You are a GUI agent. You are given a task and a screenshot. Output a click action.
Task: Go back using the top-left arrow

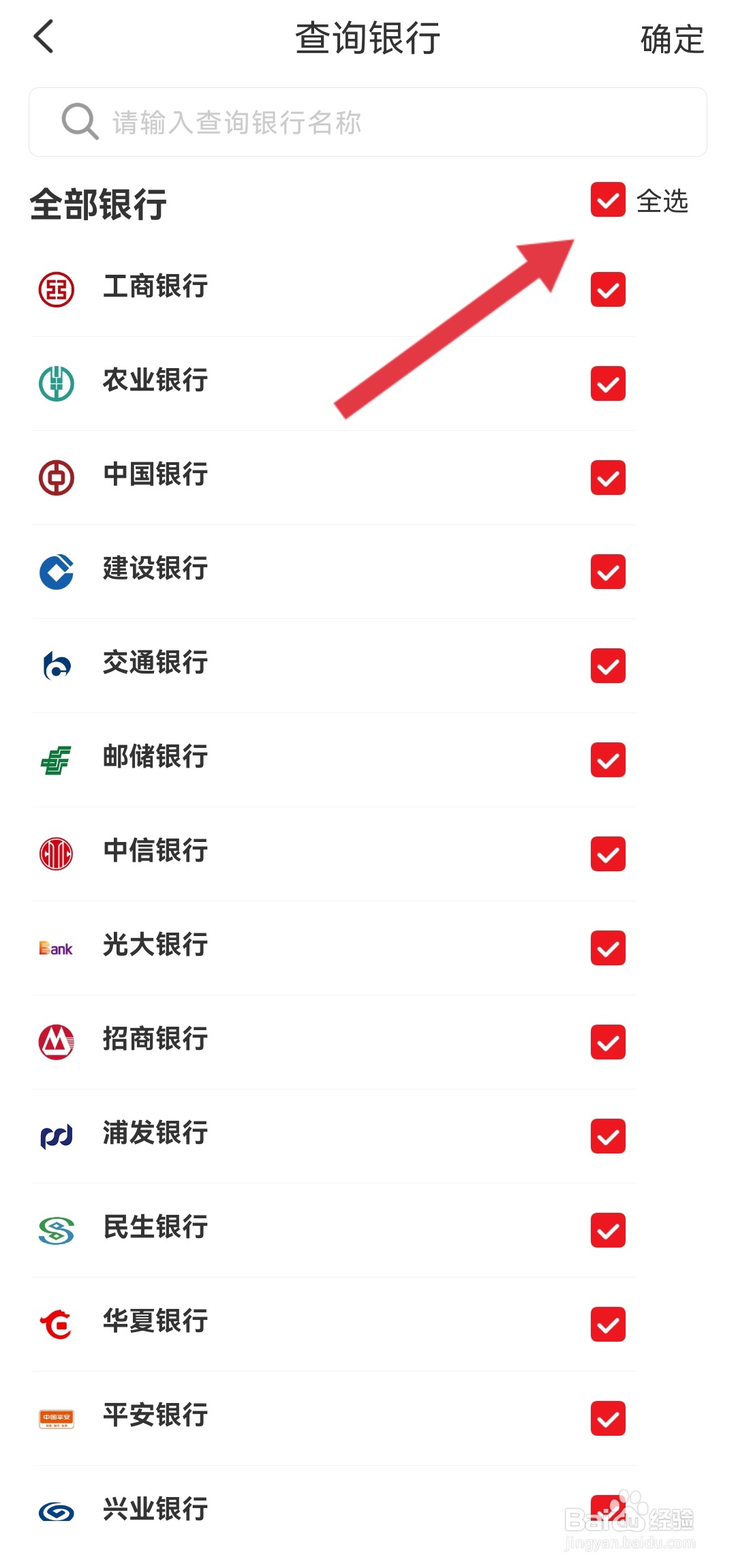pos(44,37)
